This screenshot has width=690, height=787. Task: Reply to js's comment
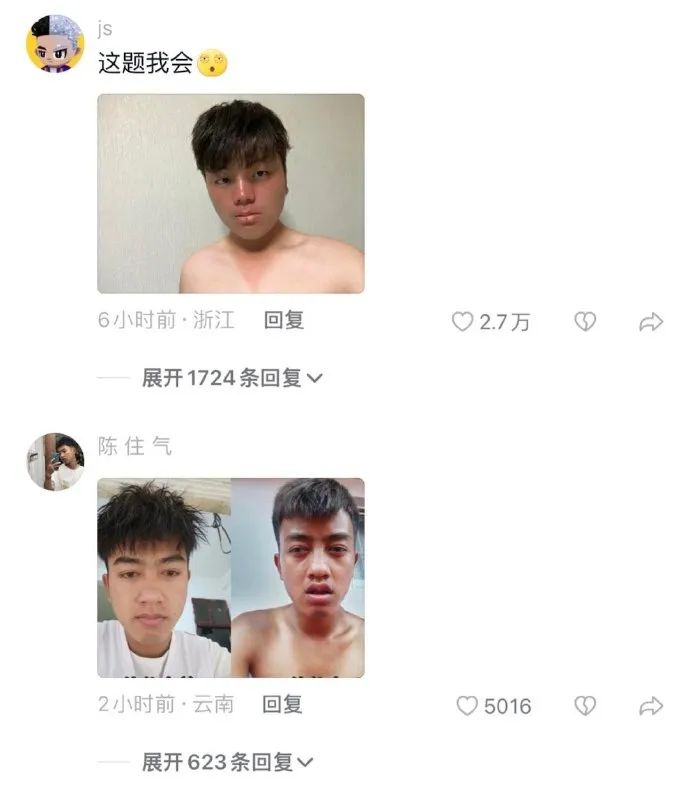coord(283,321)
